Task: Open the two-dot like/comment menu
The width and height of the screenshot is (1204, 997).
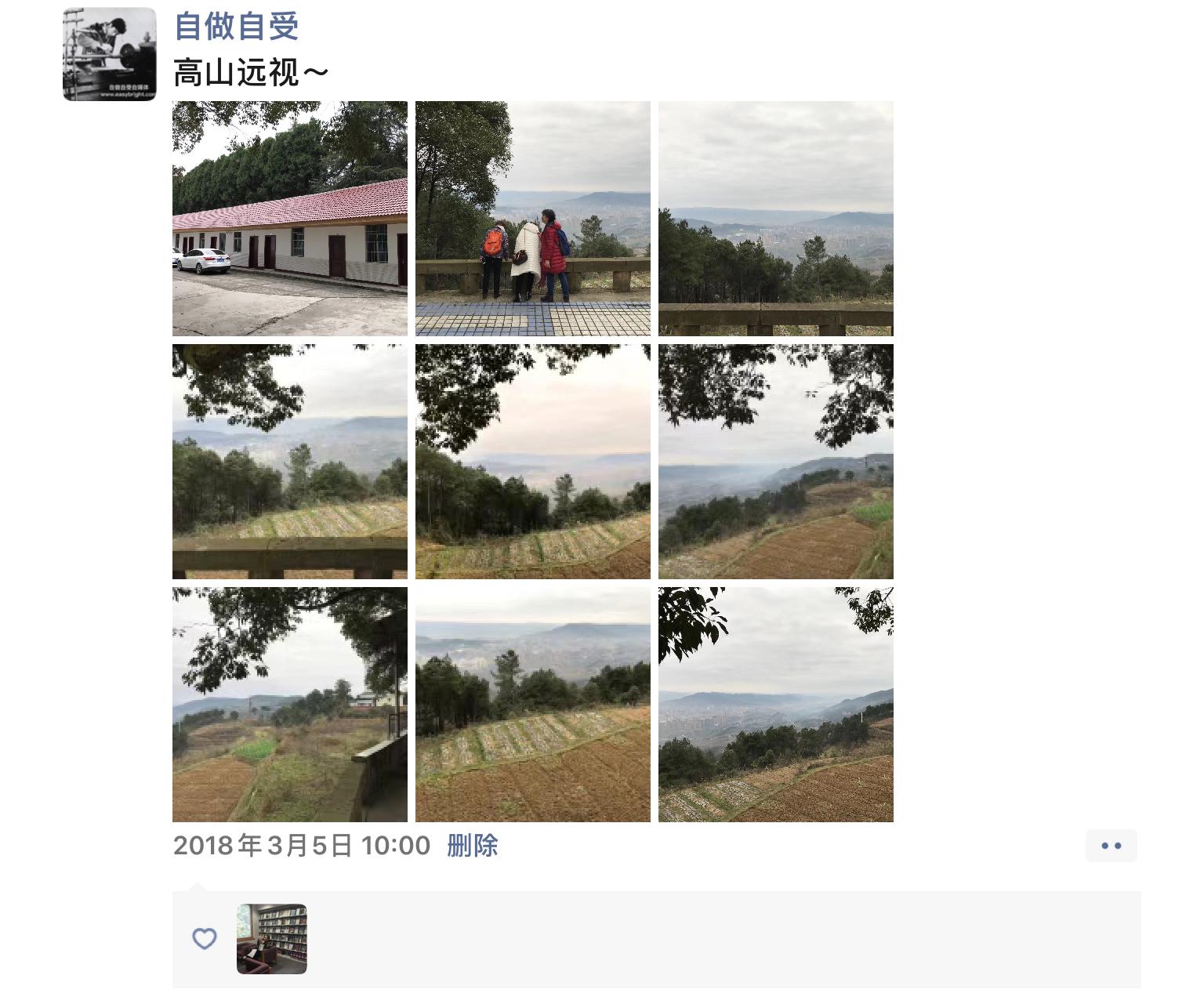Action: [1111, 846]
